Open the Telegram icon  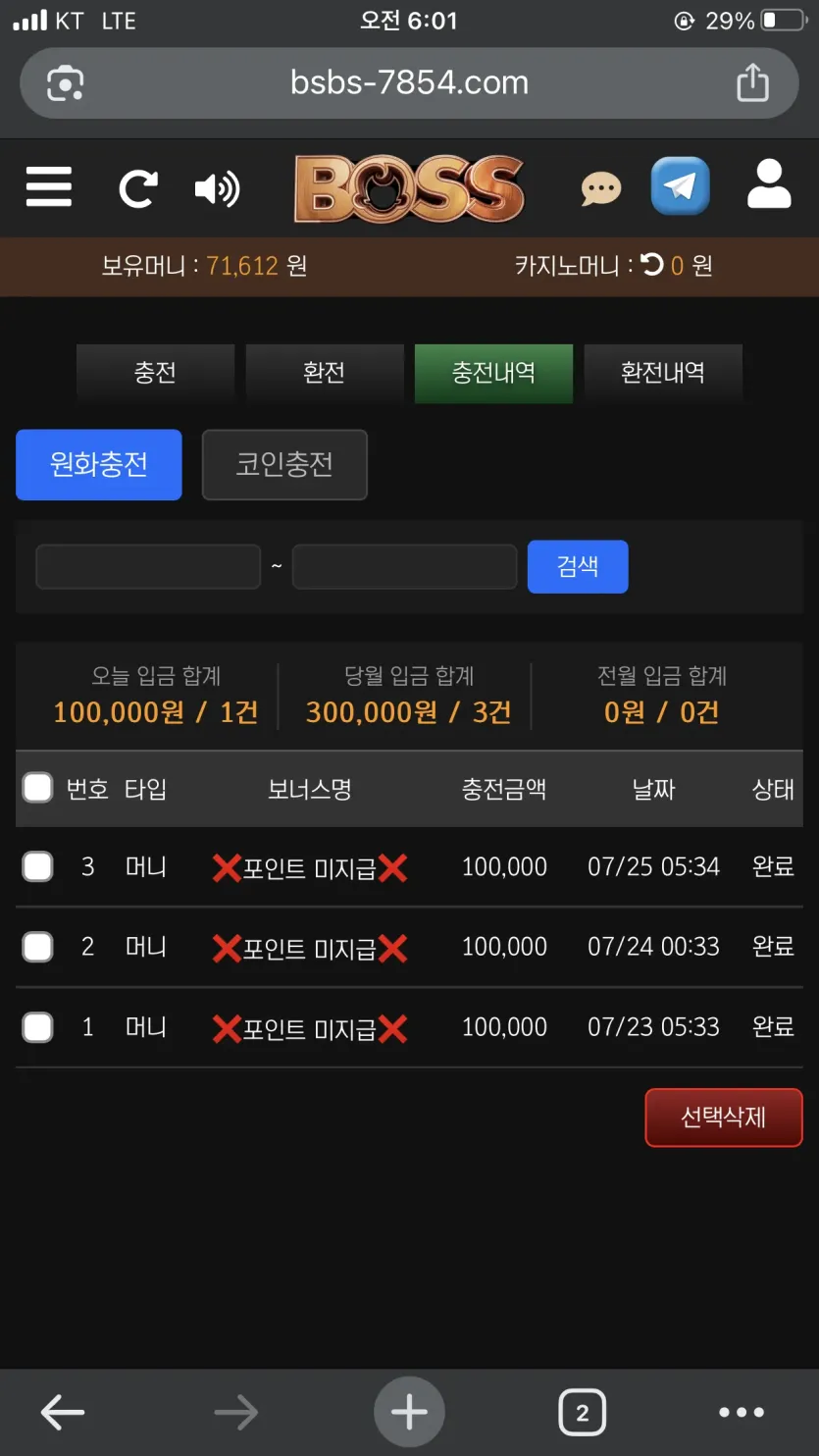(680, 186)
